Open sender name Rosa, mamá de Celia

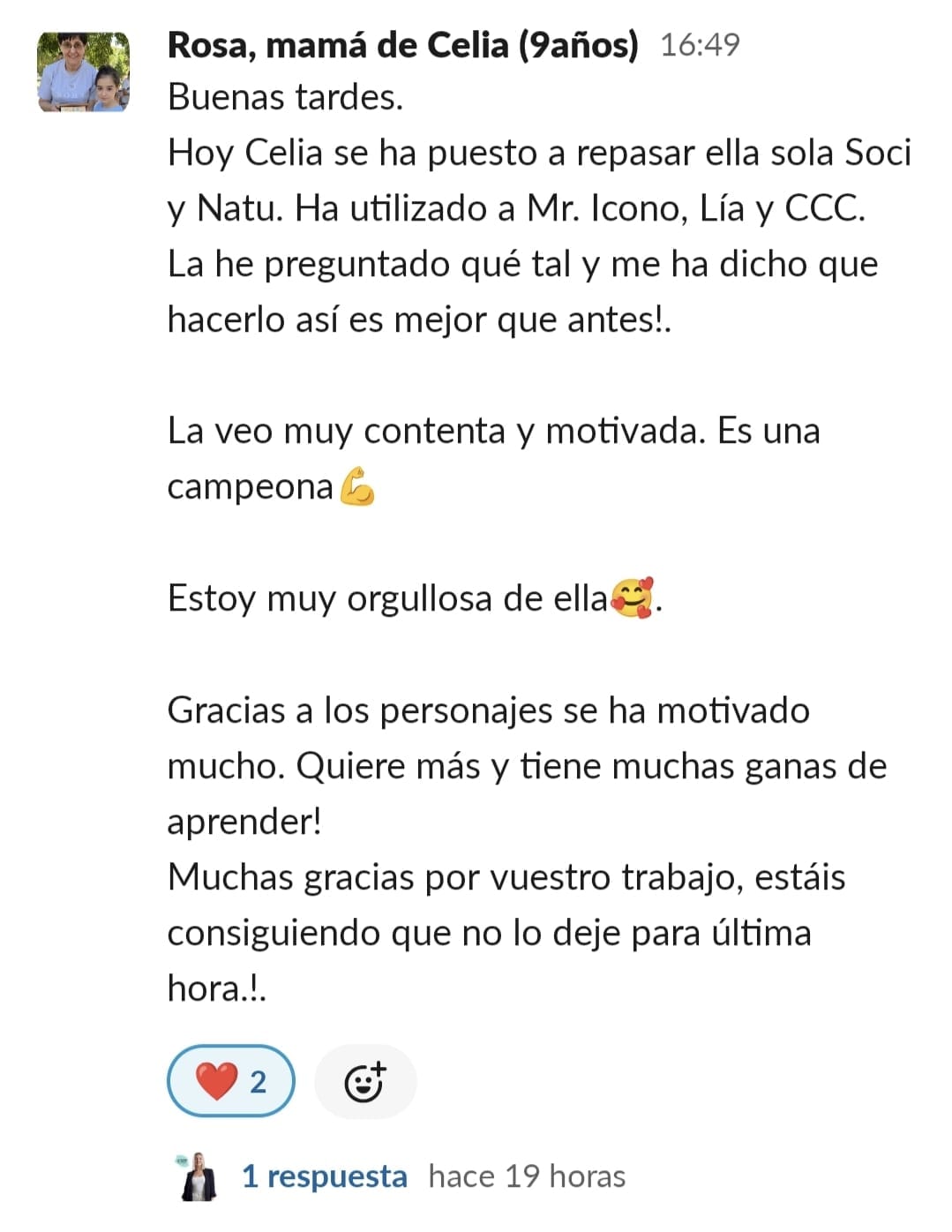pos(402,44)
